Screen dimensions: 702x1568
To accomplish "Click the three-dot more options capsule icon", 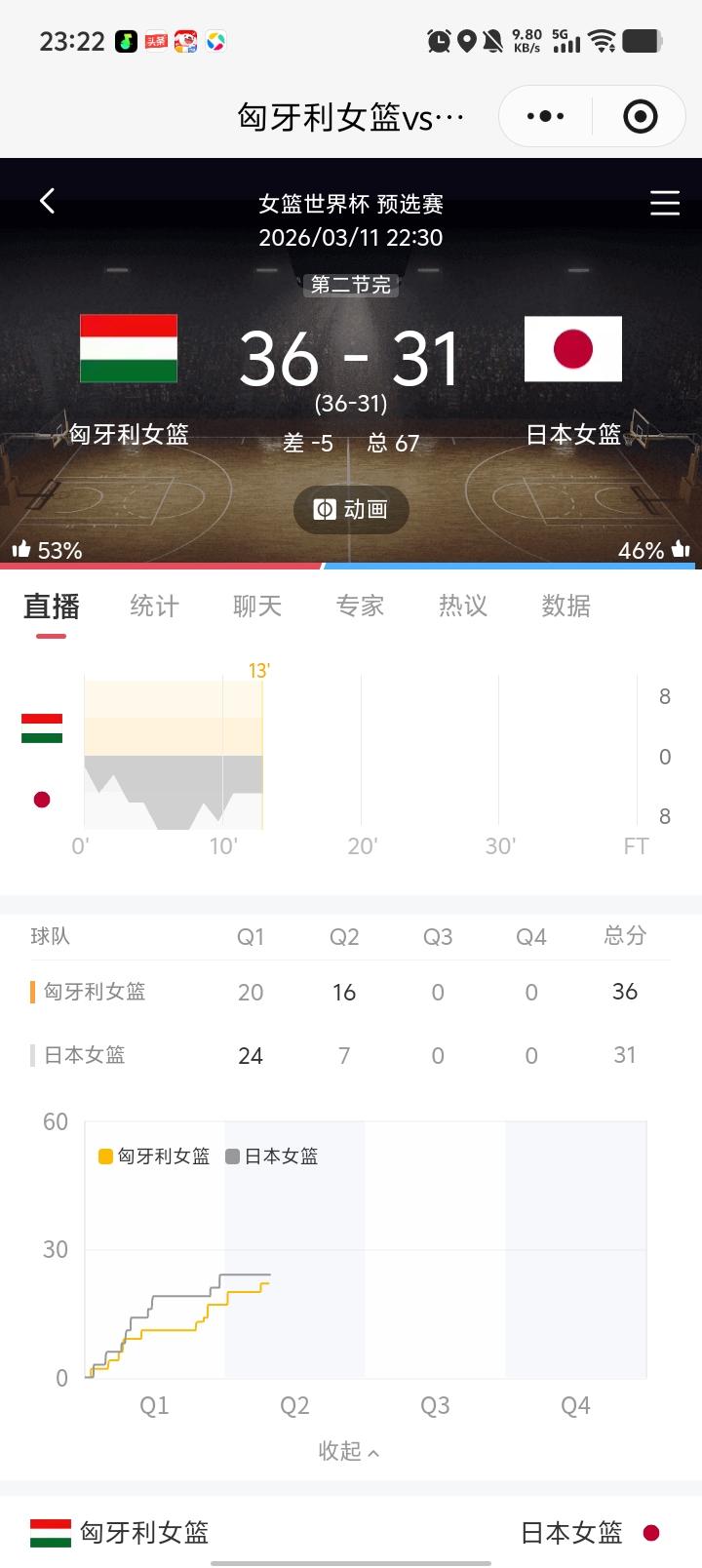I will (543, 115).
